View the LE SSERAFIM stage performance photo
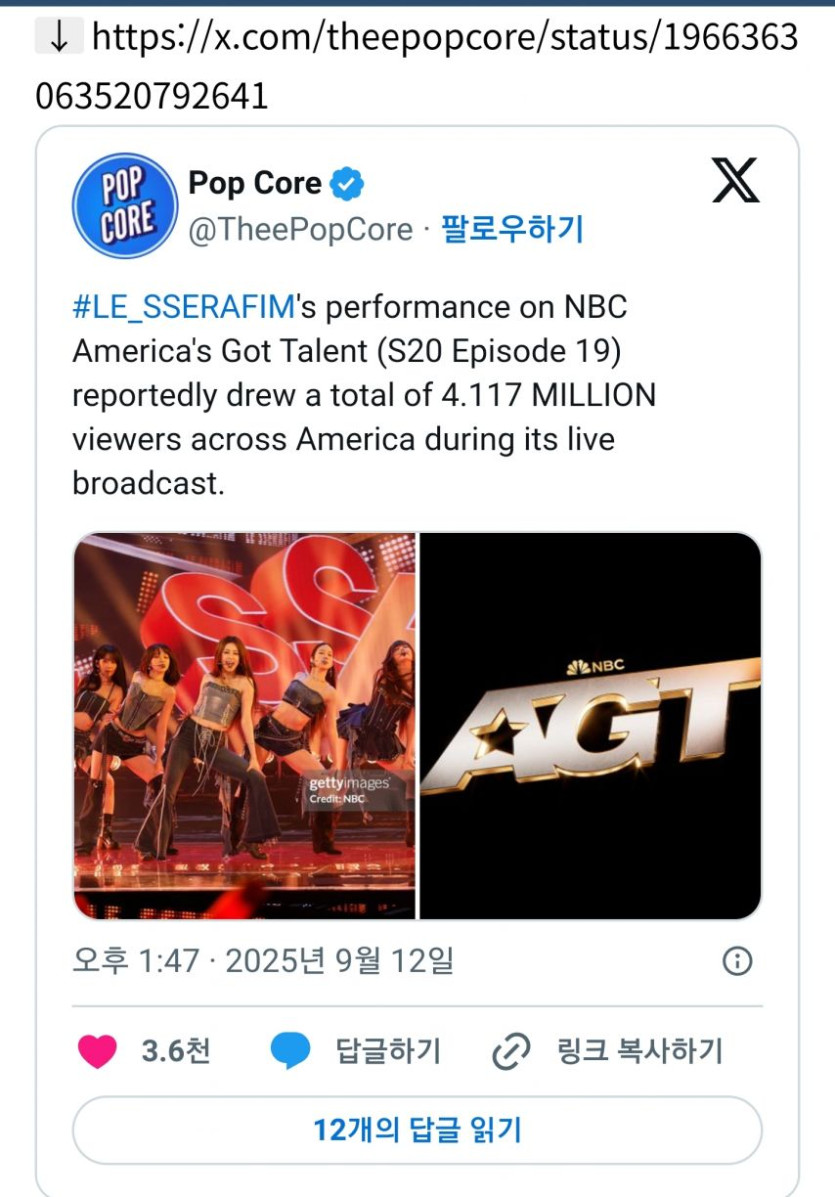This screenshot has width=835, height=1197. [x=244, y=725]
